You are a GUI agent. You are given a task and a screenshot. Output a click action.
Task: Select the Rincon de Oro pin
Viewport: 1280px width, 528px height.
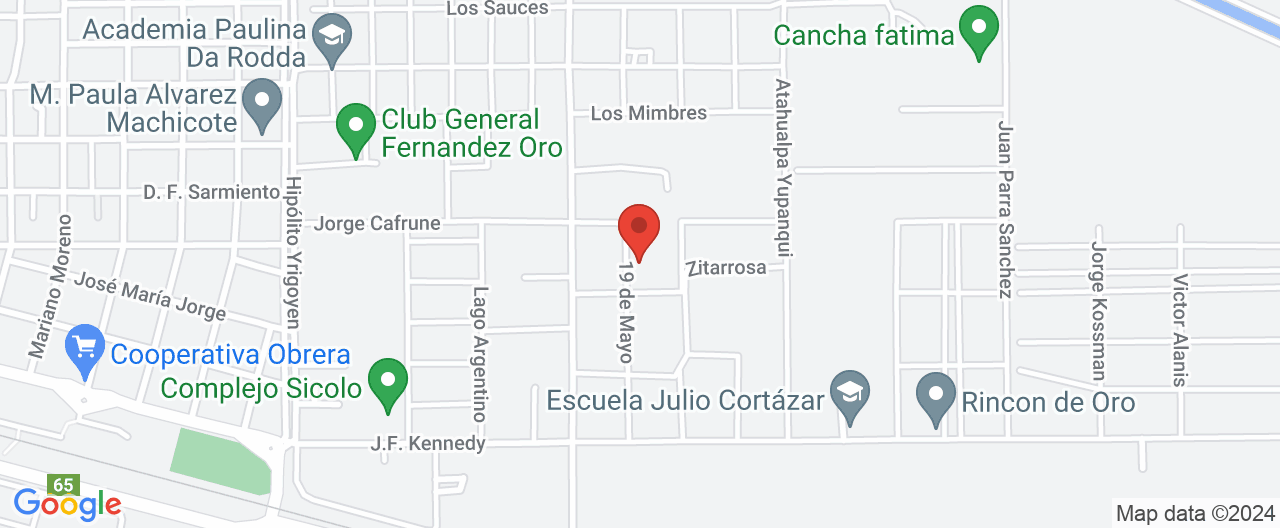click(x=936, y=395)
